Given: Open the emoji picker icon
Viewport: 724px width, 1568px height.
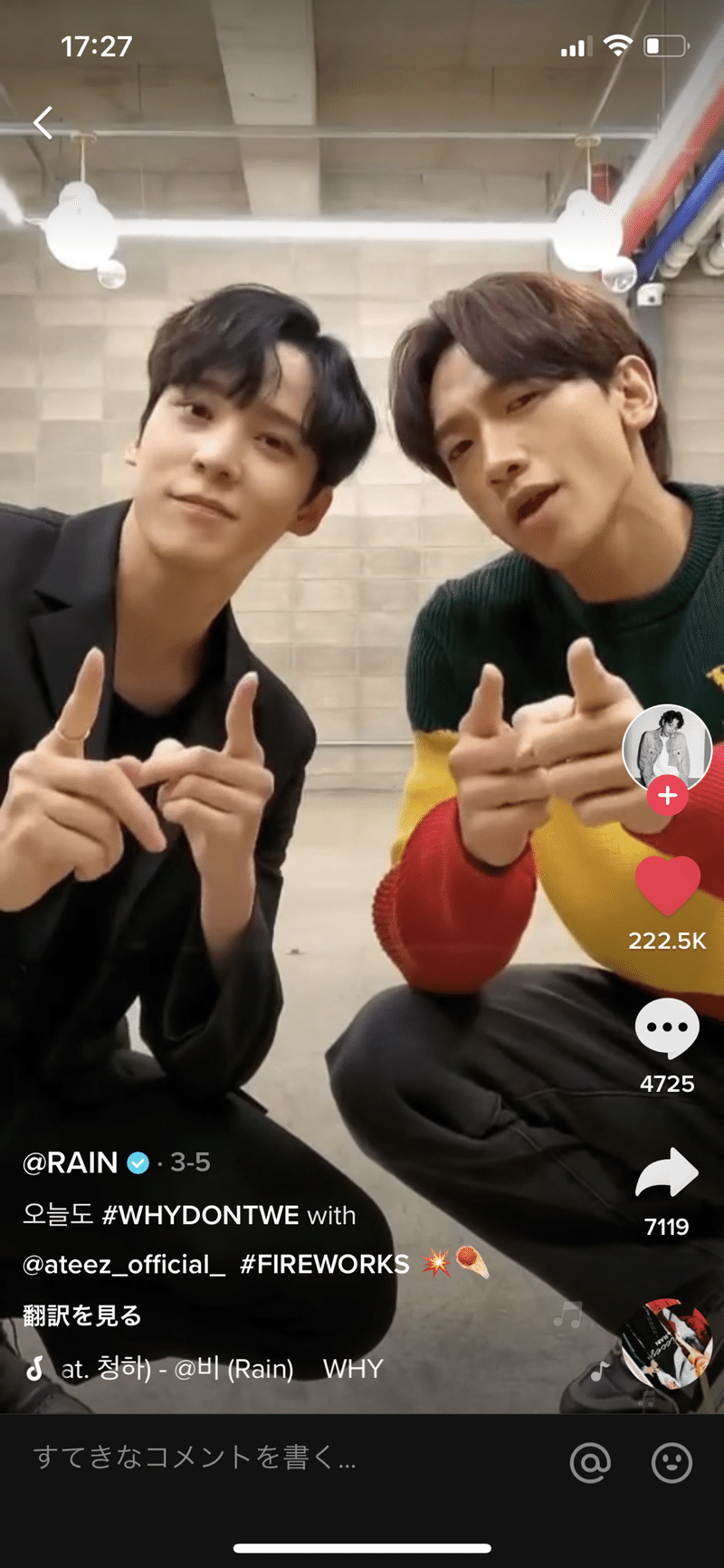Looking at the screenshot, I should (672, 1461).
